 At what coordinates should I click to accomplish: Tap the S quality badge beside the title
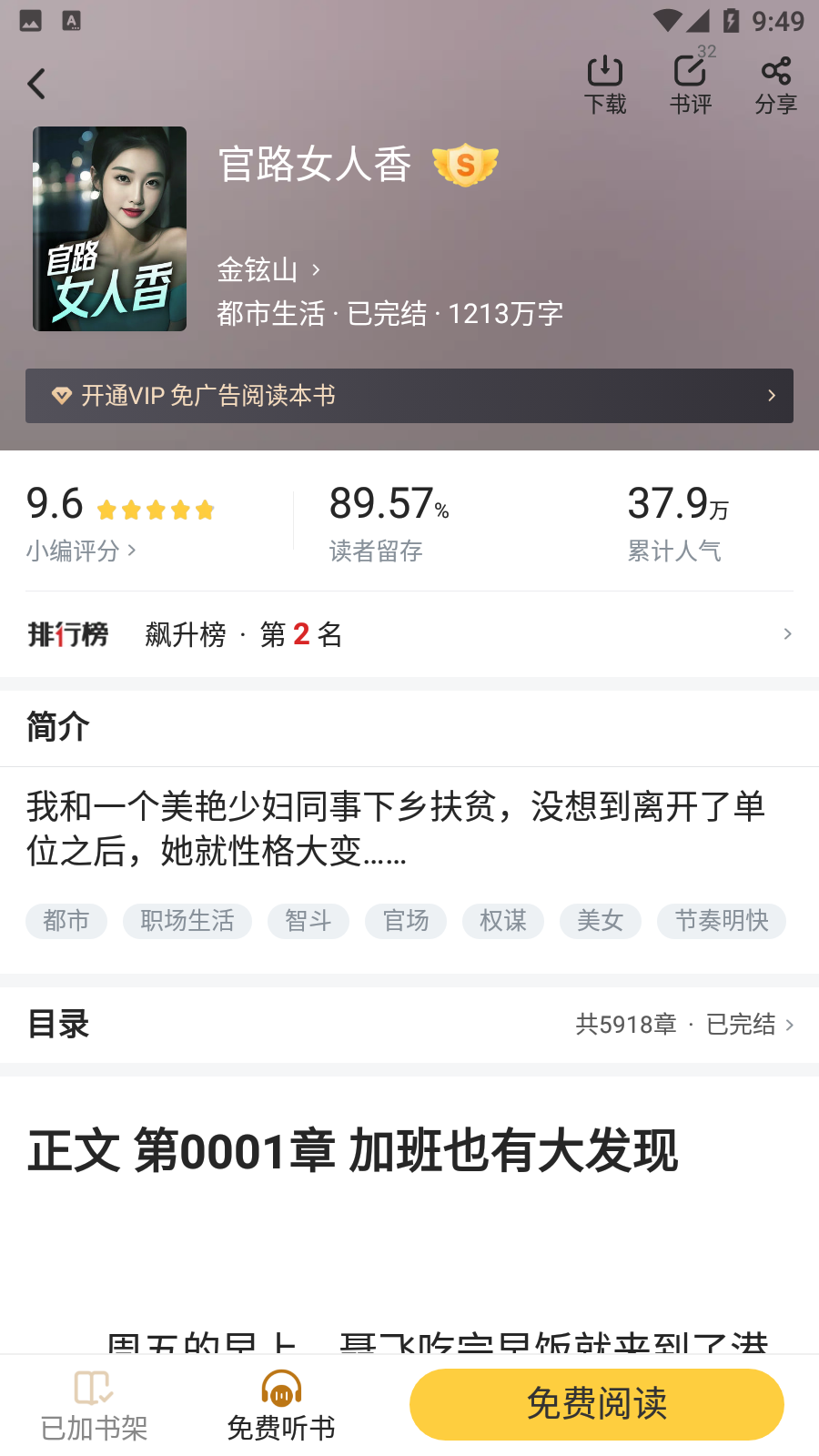point(466,165)
